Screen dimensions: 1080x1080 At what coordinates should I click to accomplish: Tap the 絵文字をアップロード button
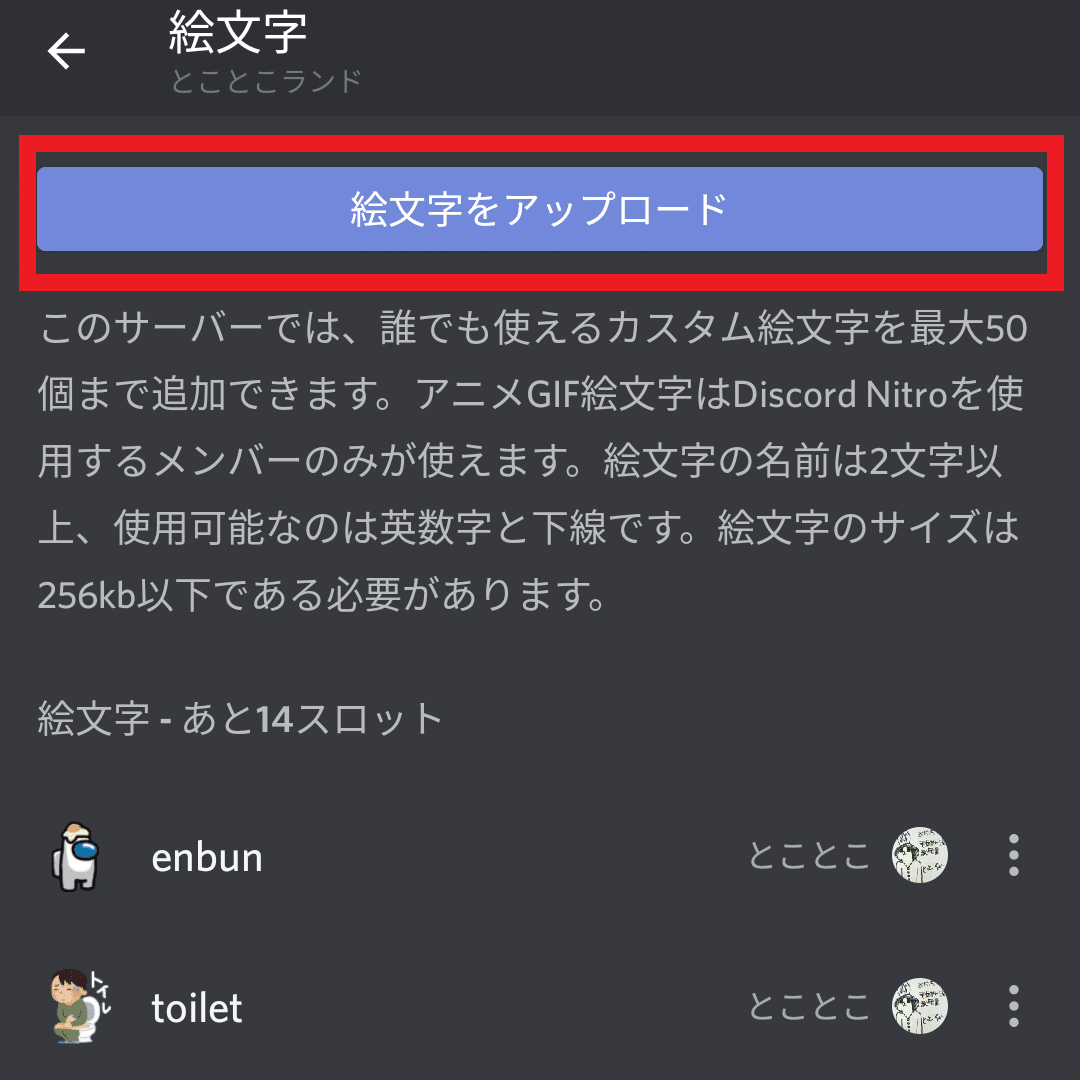coord(540,209)
